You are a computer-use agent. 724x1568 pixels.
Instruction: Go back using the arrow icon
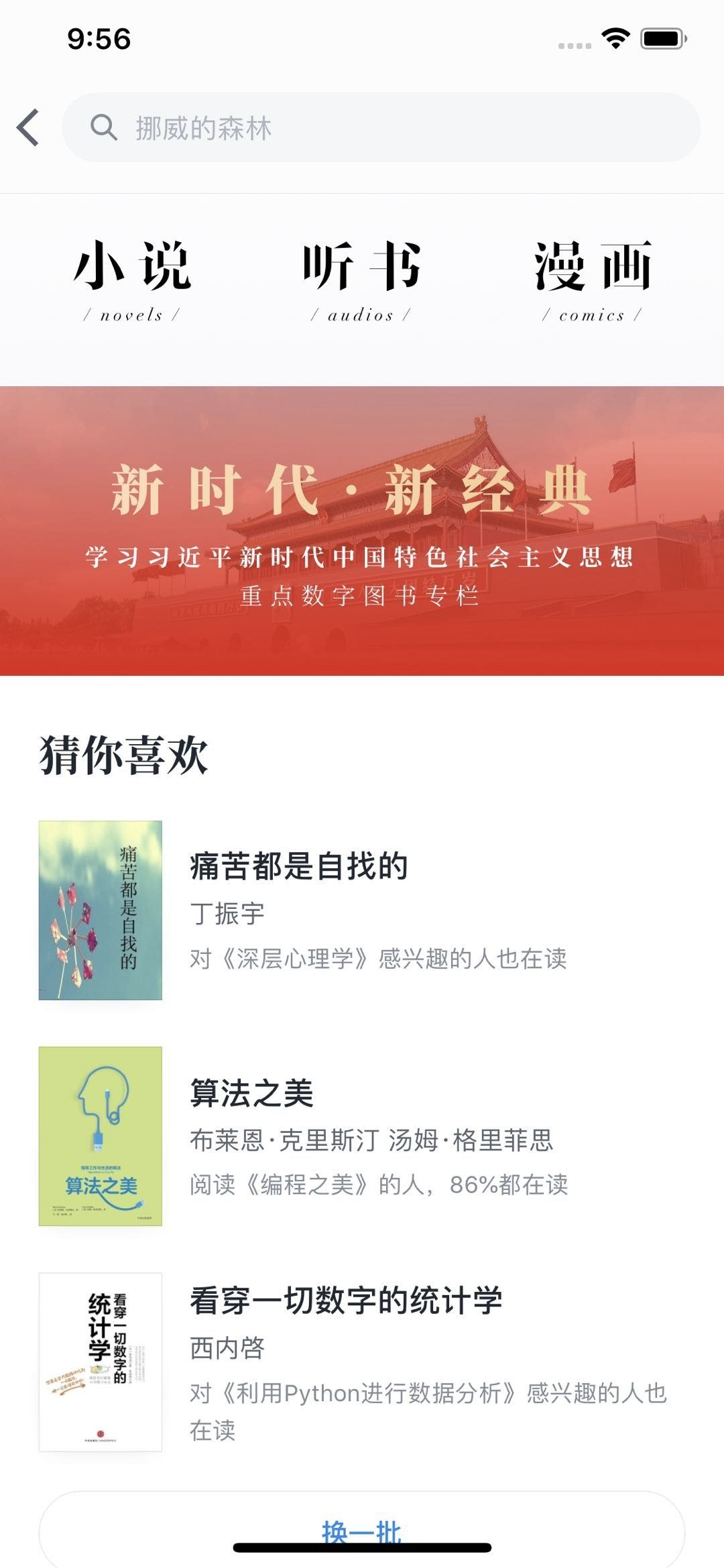coord(28,127)
